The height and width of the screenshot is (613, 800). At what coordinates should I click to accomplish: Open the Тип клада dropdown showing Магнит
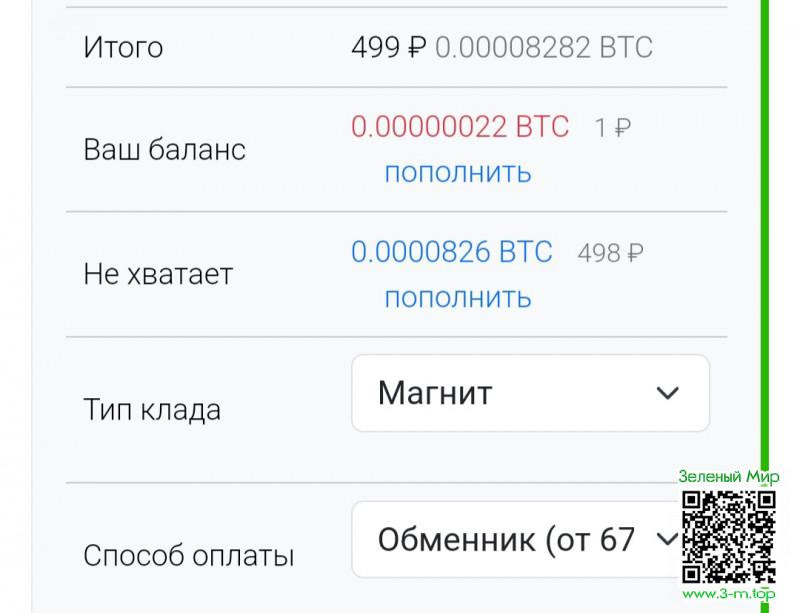530,393
